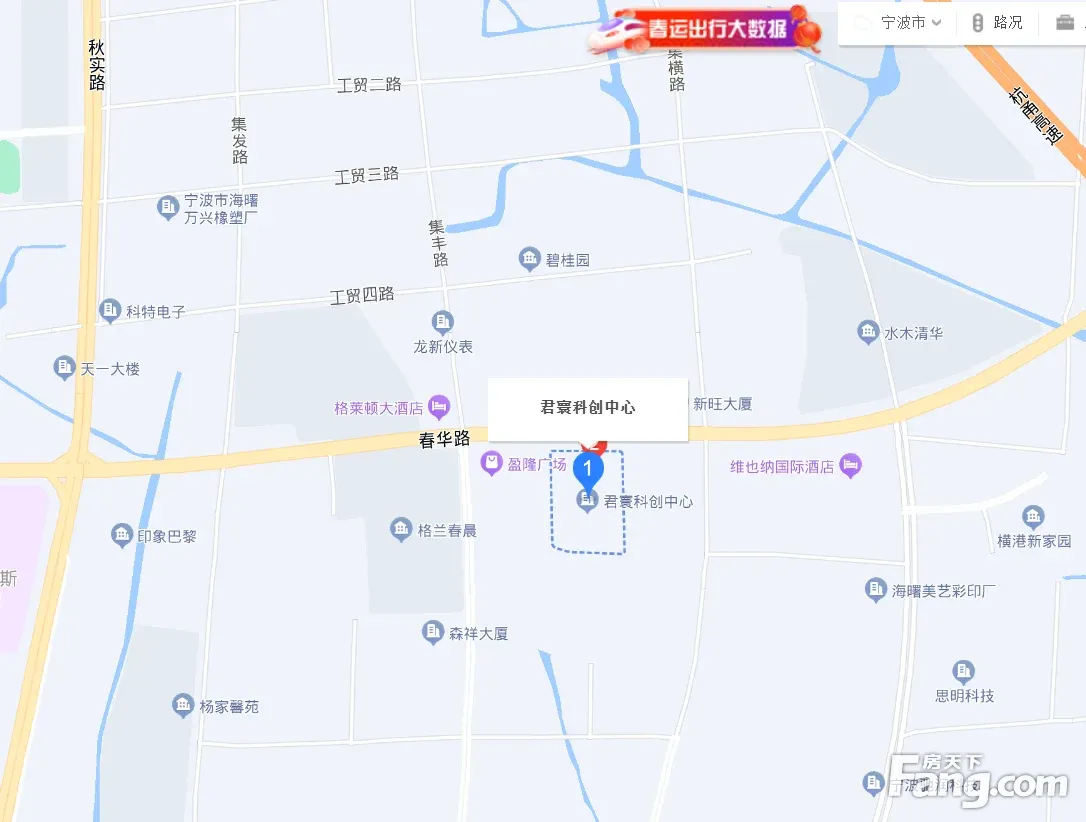Open the 科特电子 company marker
Viewport: 1086px width, 822px height.
pos(110,311)
